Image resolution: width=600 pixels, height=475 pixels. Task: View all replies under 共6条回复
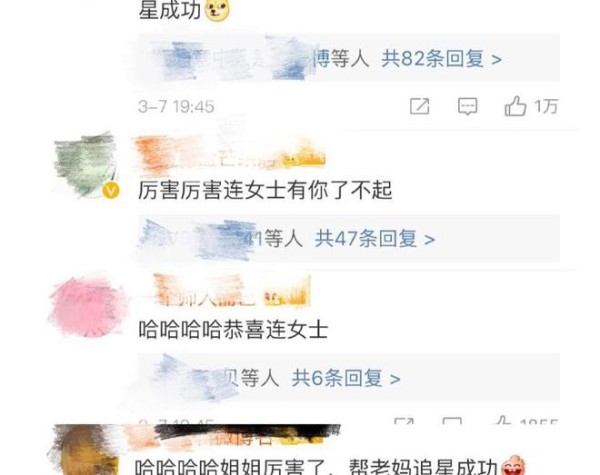(x=346, y=379)
